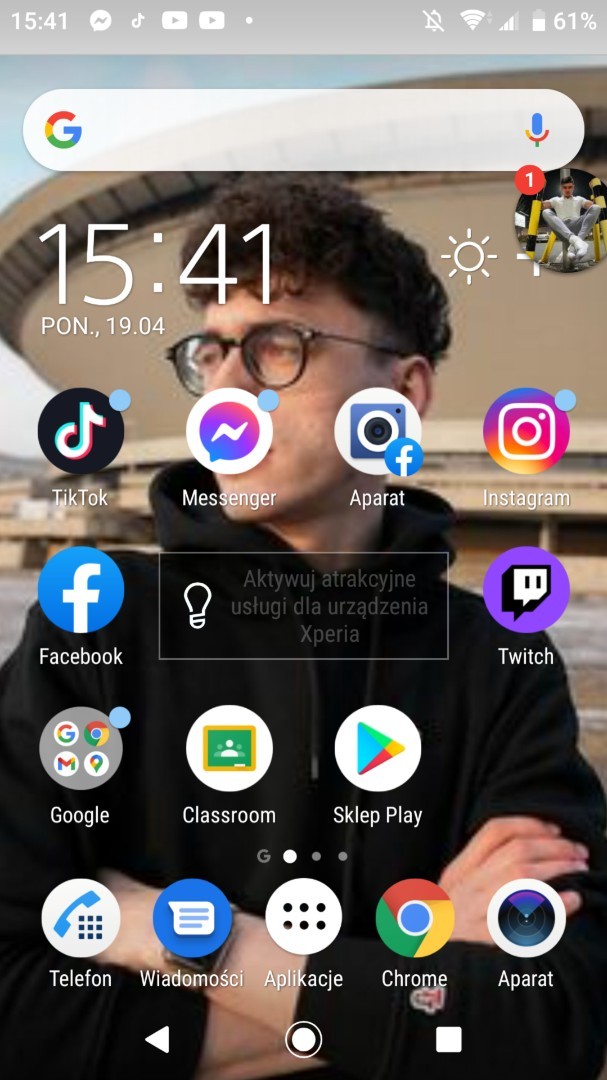Start voice search with the microphone
This screenshot has width=607, height=1080.
click(537, 130)
